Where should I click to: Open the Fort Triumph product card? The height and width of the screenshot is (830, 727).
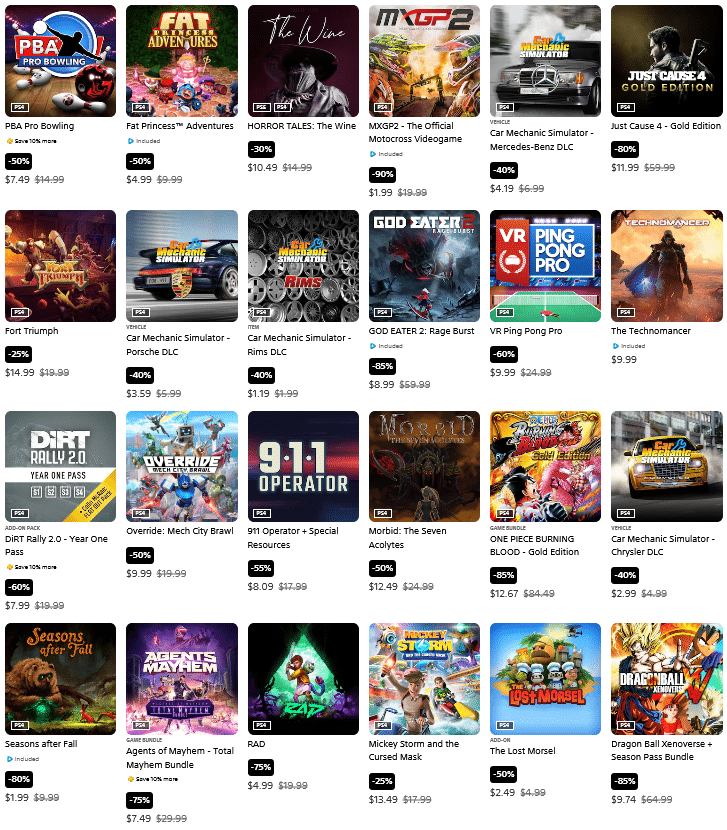[x=60, y=266]
